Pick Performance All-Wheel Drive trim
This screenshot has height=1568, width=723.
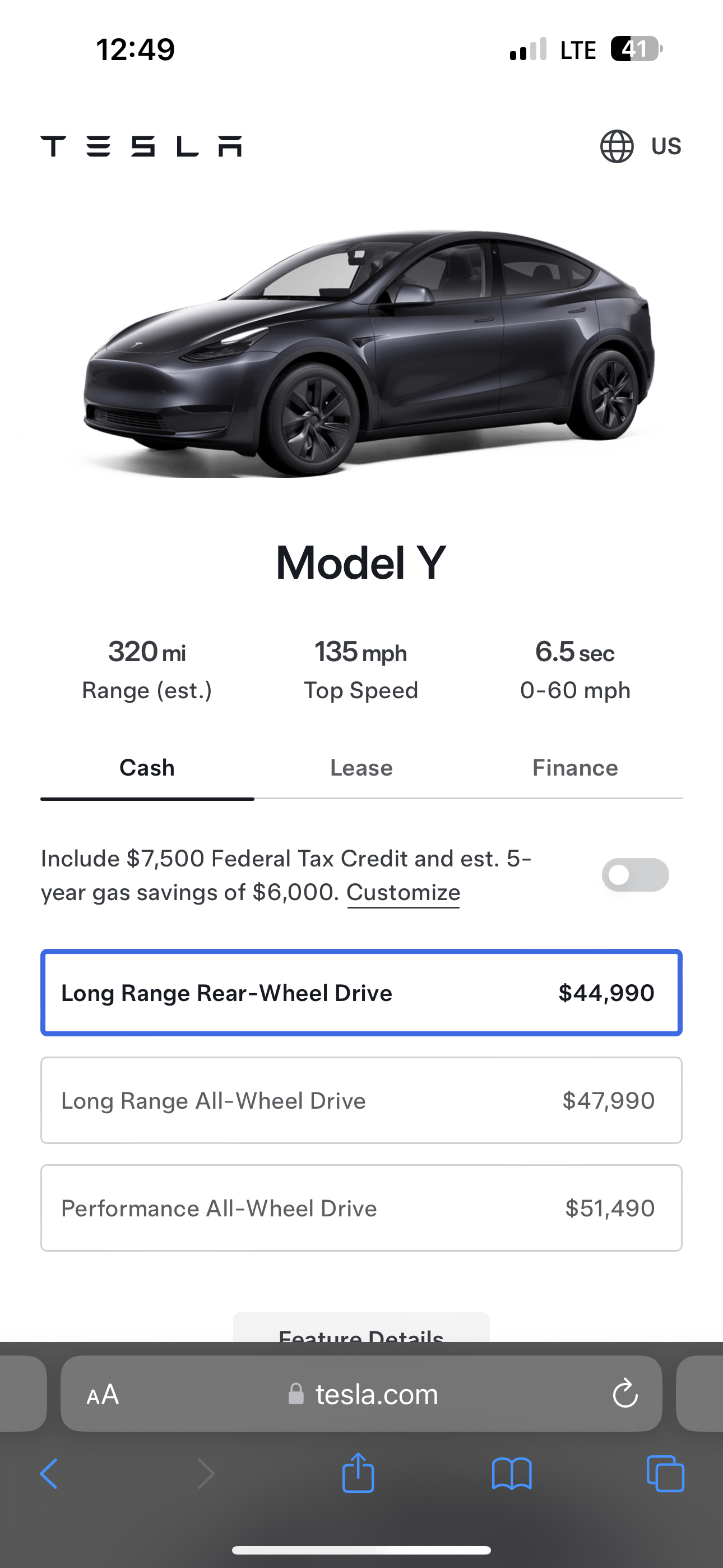(x=361, y=1209)
